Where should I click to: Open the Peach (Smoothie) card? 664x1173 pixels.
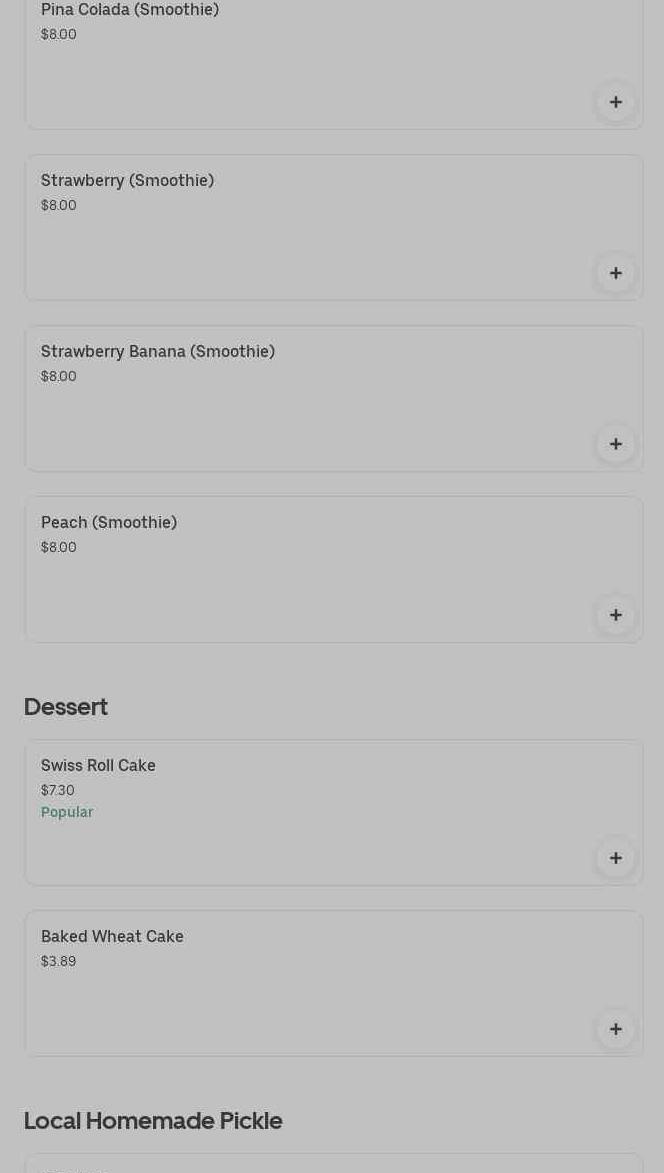300,570
